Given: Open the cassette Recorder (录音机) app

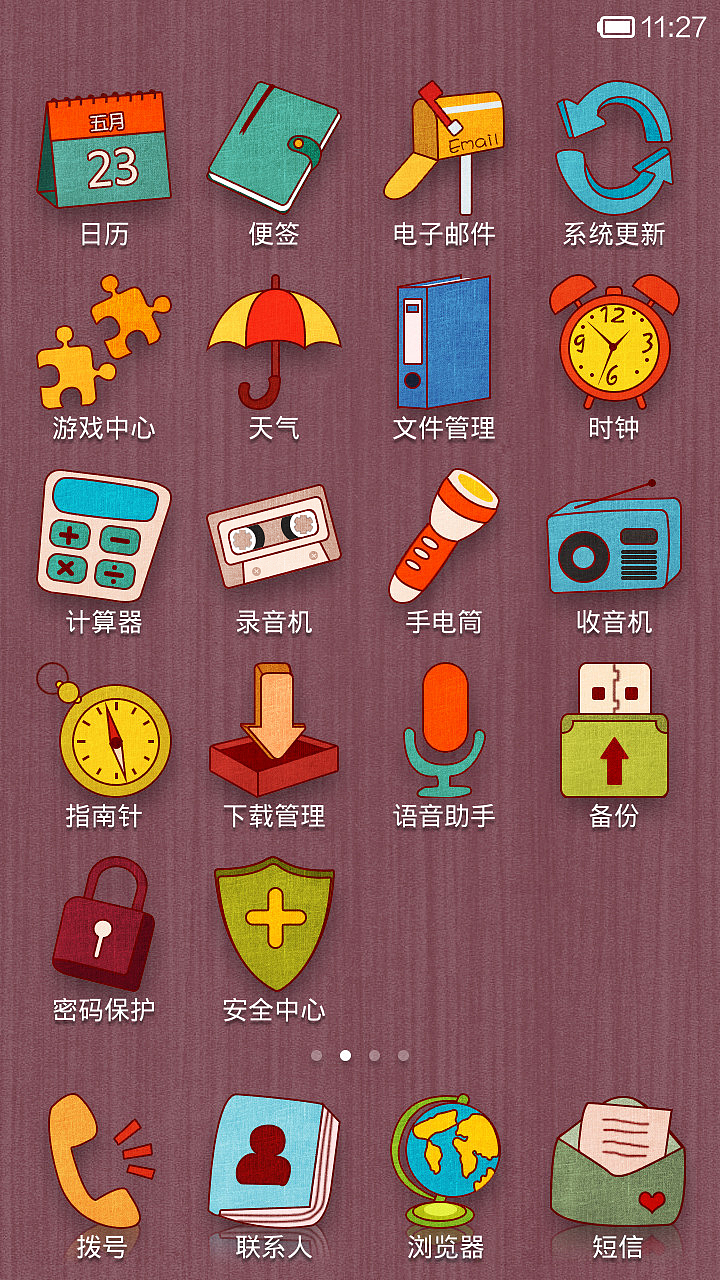Looking at the screenshot, I should point(272,540).
